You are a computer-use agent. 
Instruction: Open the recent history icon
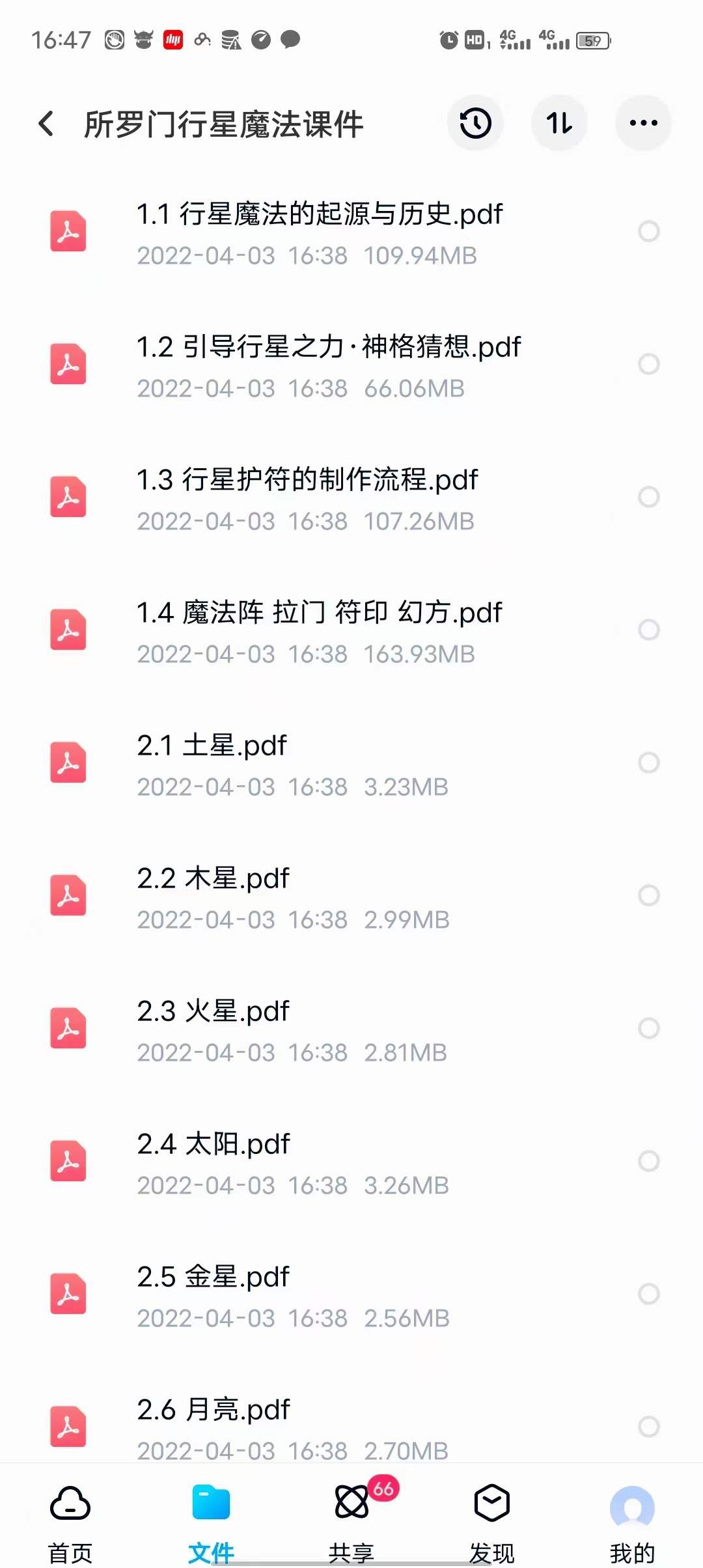click(475, 123)
